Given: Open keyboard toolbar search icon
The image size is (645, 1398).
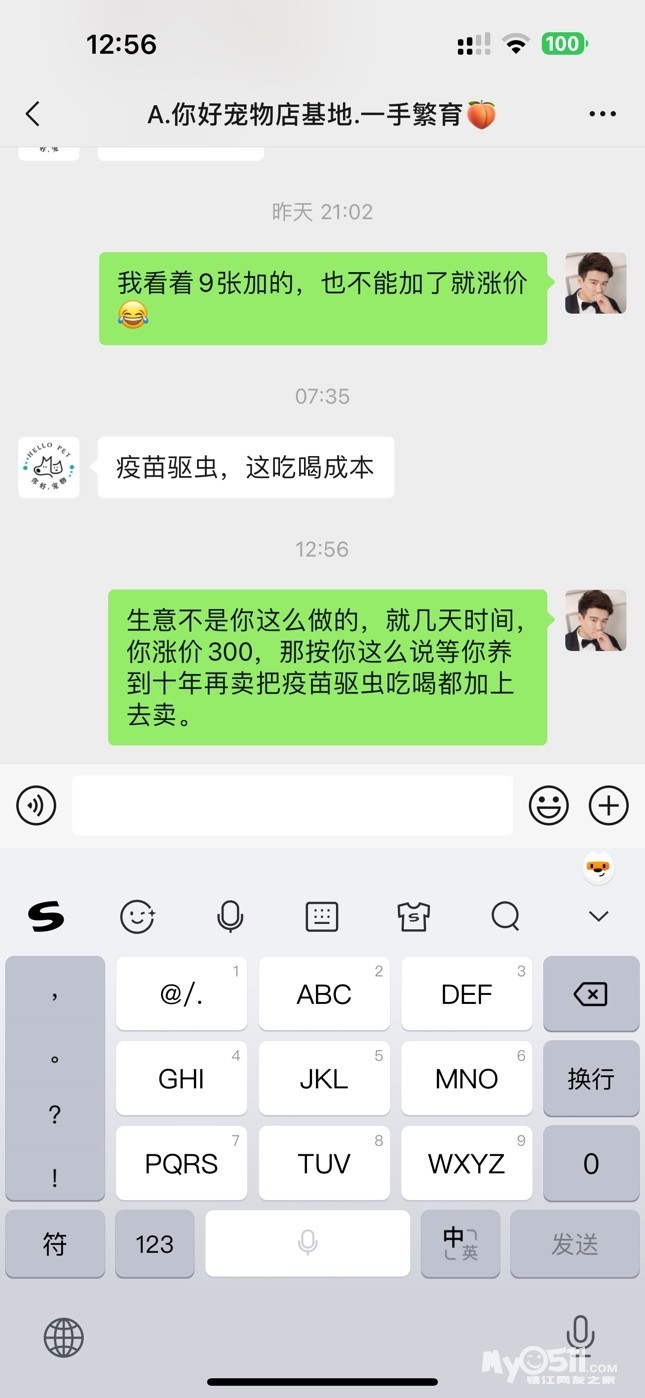Looking at the screenshot, I should 506,915.
